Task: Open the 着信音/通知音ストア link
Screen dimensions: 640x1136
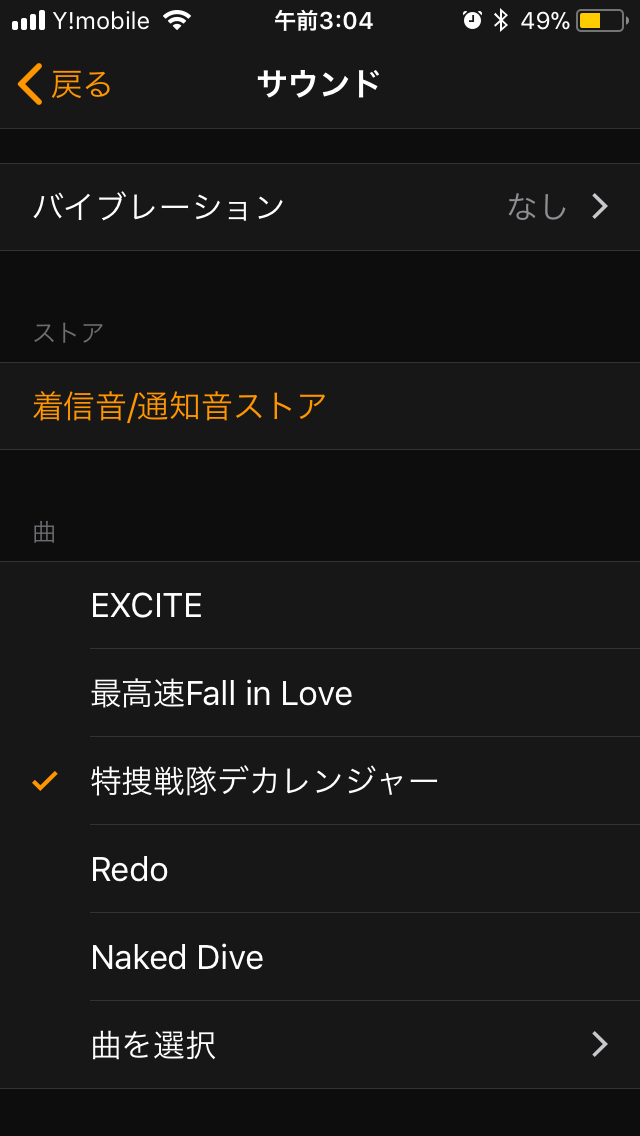Action: (180, 406)
